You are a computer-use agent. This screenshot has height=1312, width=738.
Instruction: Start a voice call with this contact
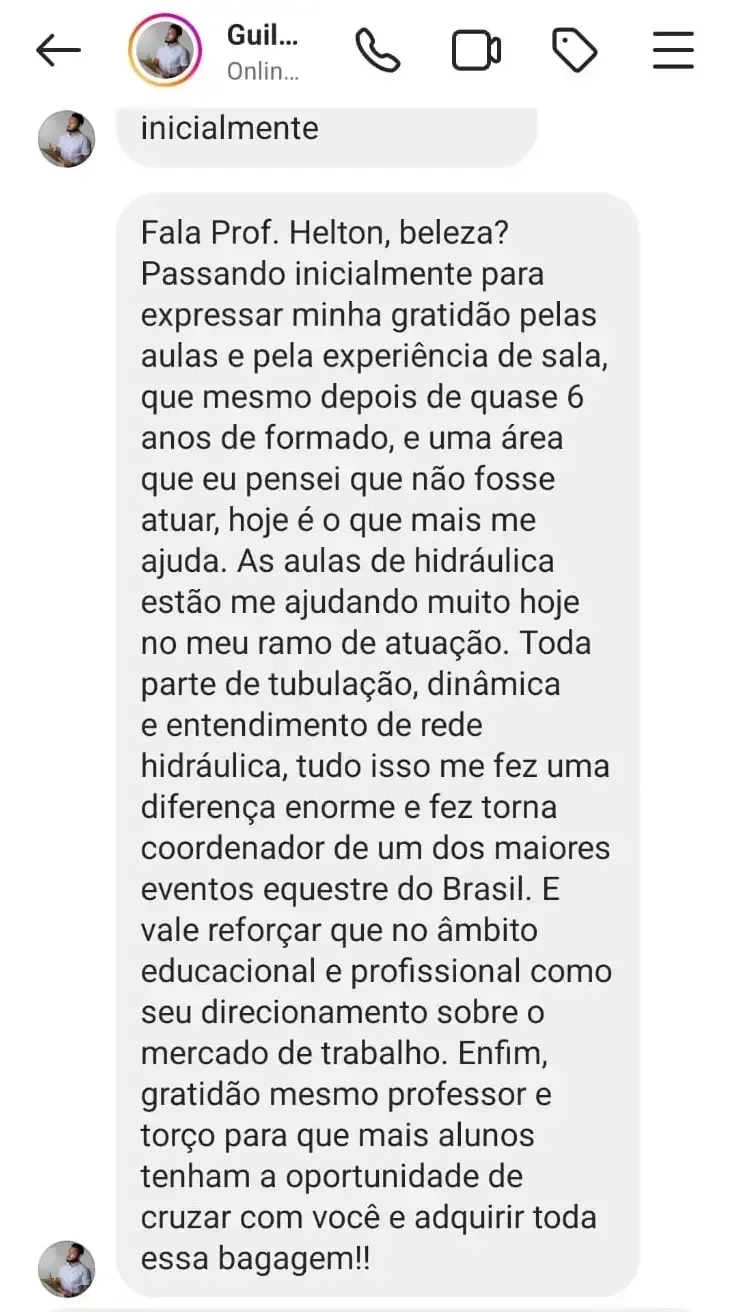coord(378,50)
